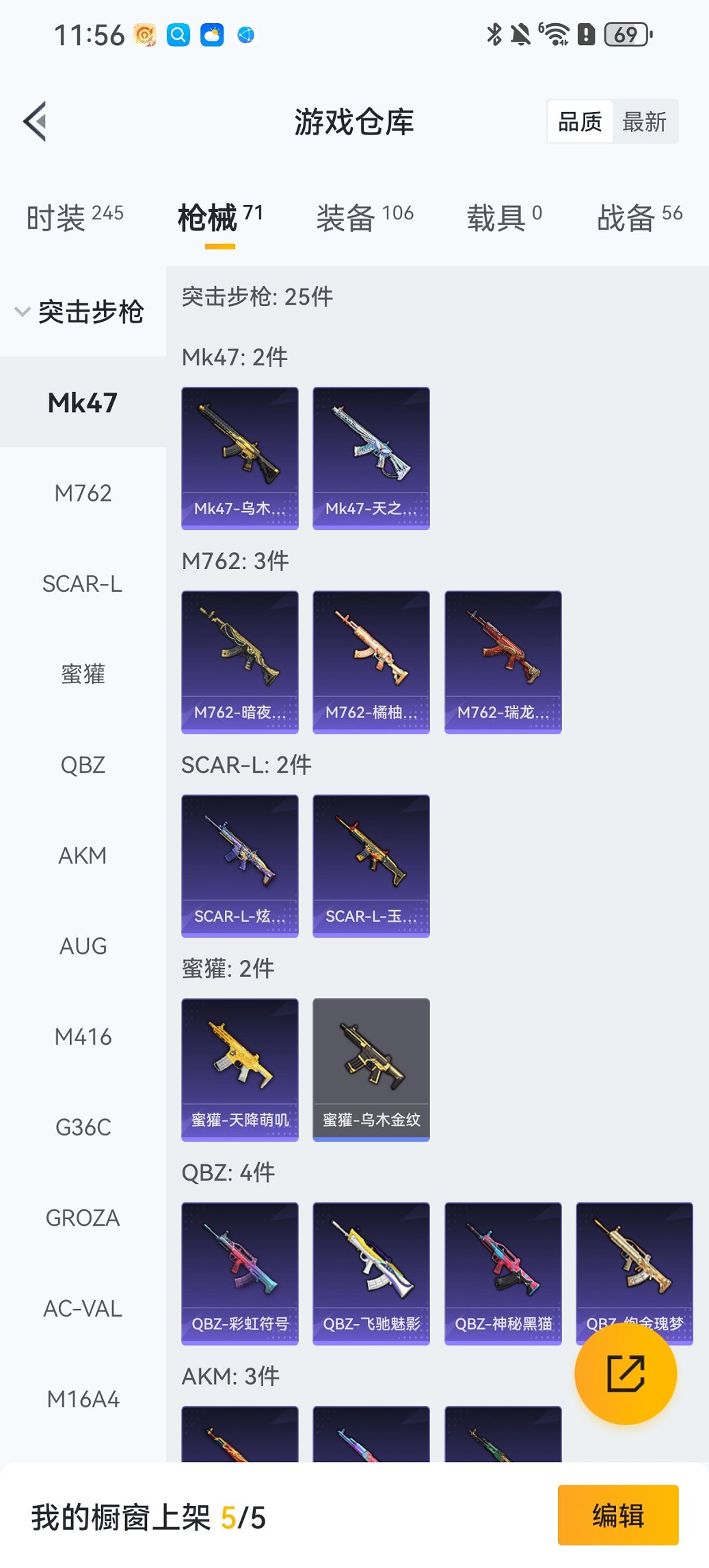Select M416 in the weapon sidebar

(x=83, y=1036)
